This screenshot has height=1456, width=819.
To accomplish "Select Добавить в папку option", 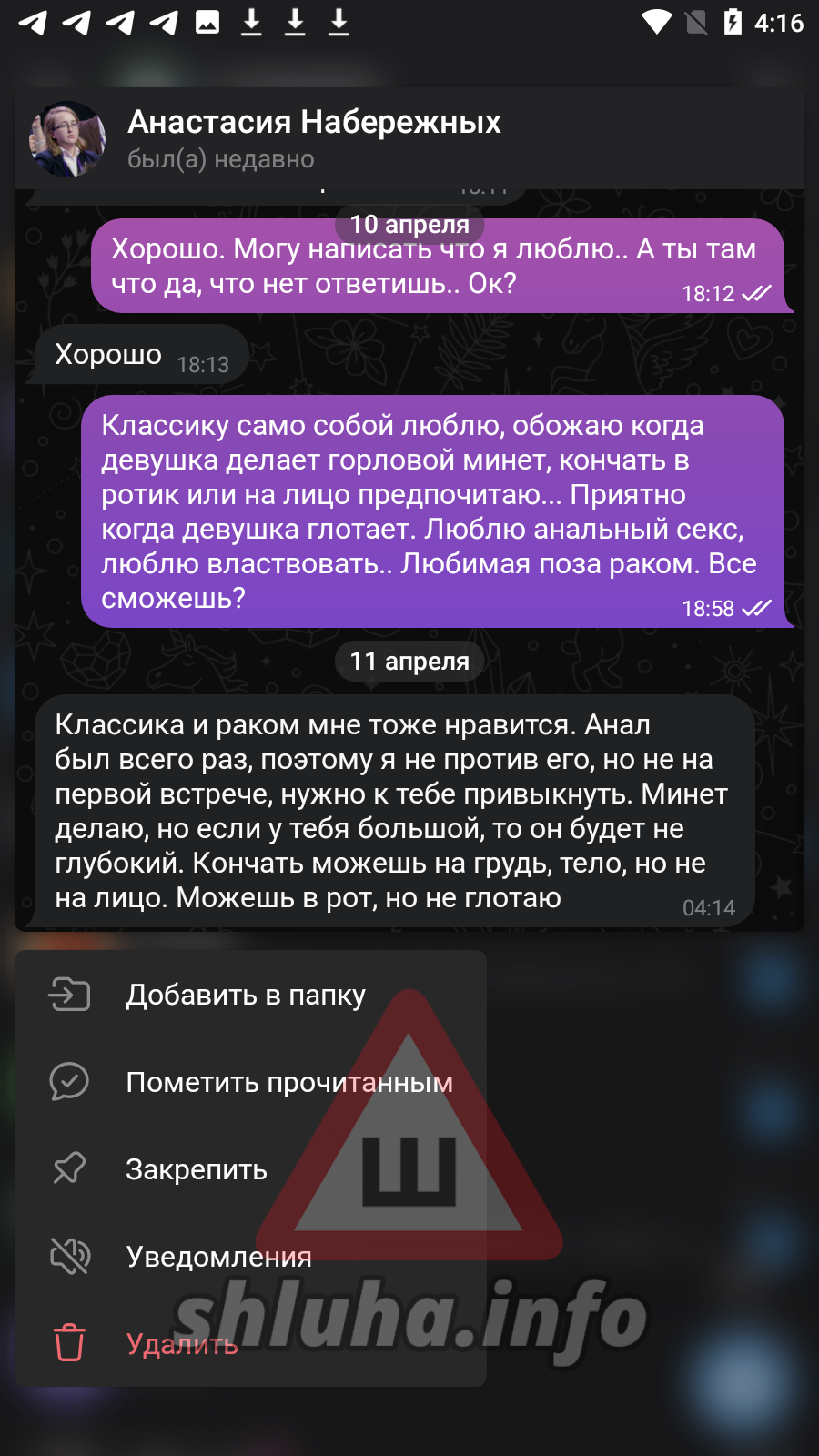I will point(250,995).
